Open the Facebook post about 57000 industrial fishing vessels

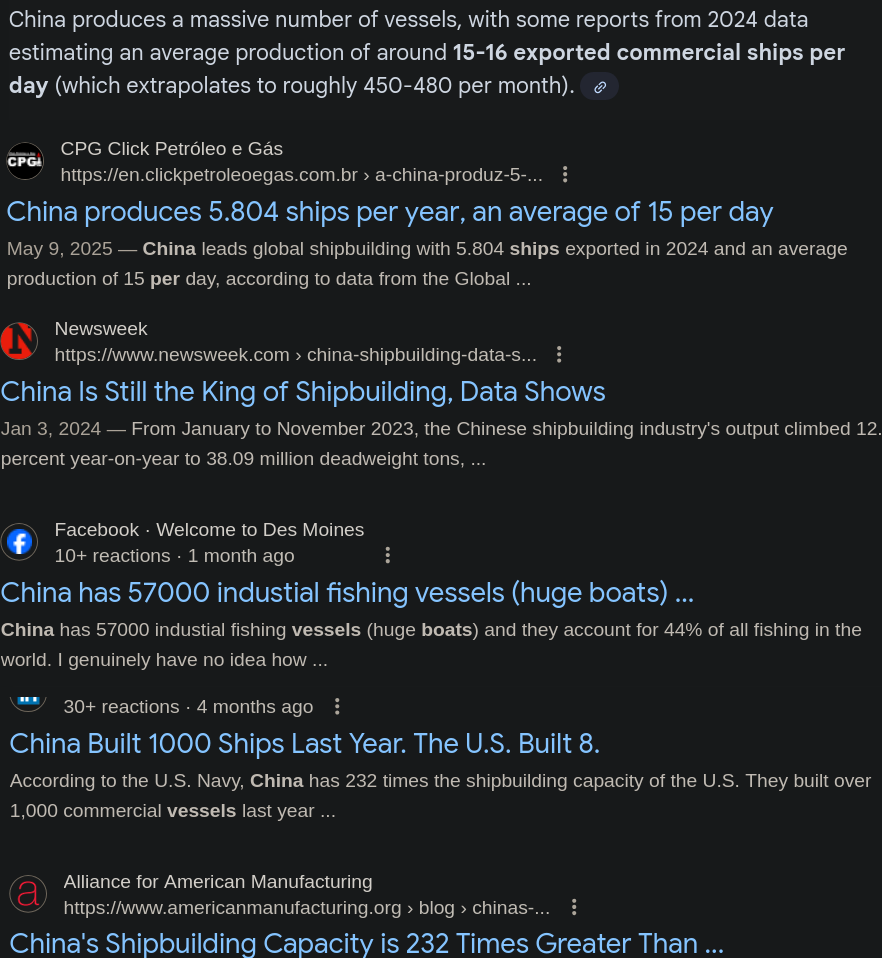tap(347, 593)
